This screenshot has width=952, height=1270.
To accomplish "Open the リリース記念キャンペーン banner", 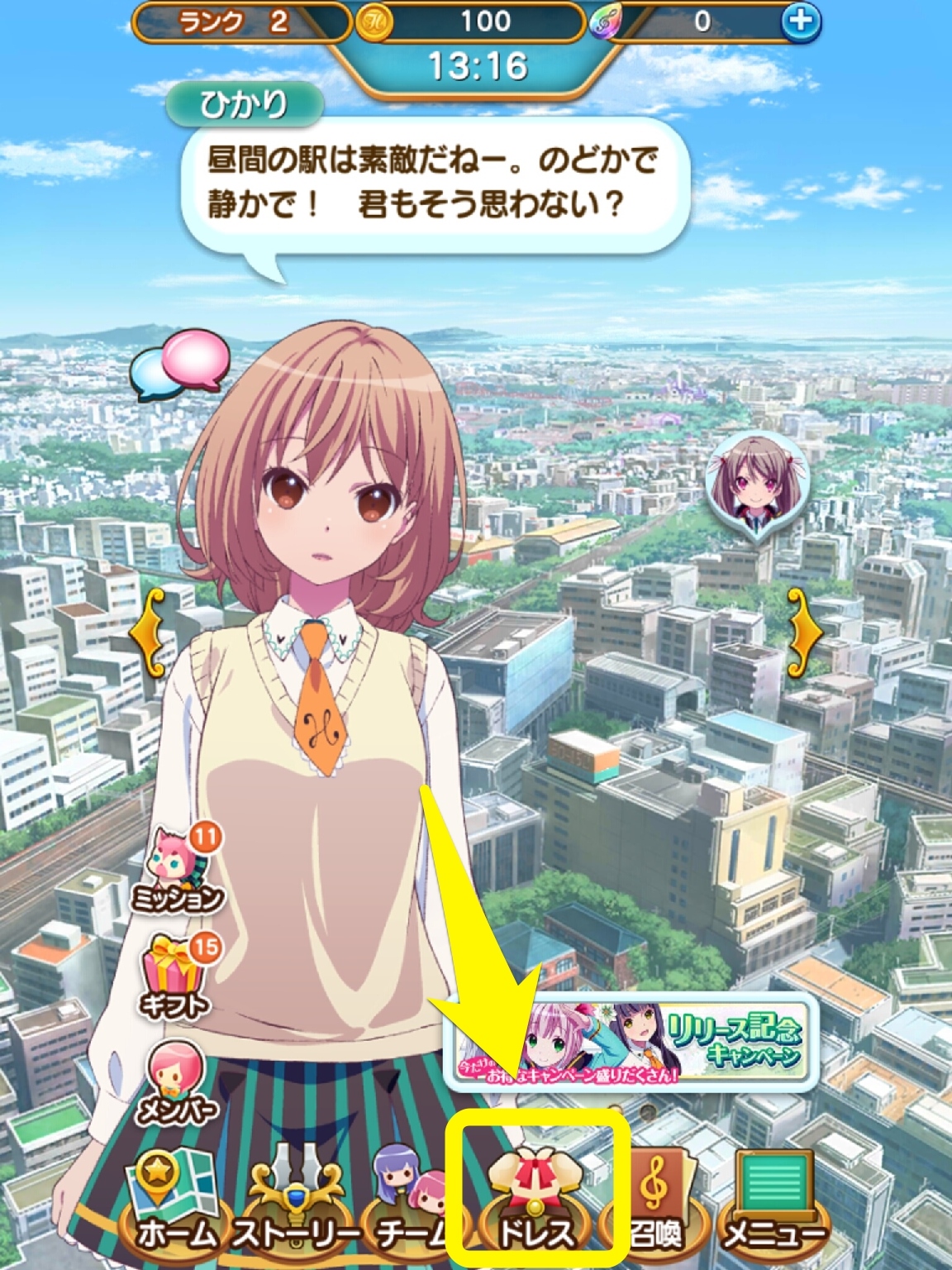I will coord(631,1042).
